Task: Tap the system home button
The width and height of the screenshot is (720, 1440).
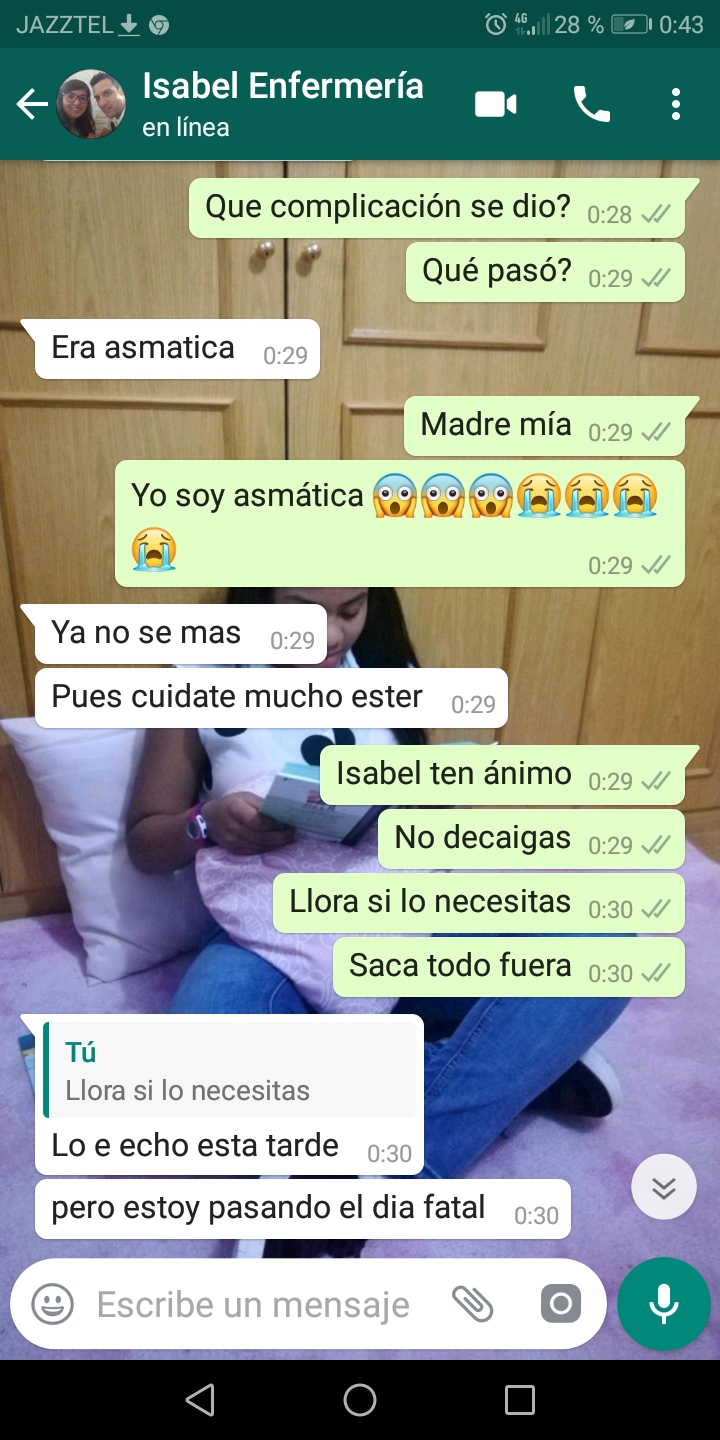Action: pos(360,1400)
